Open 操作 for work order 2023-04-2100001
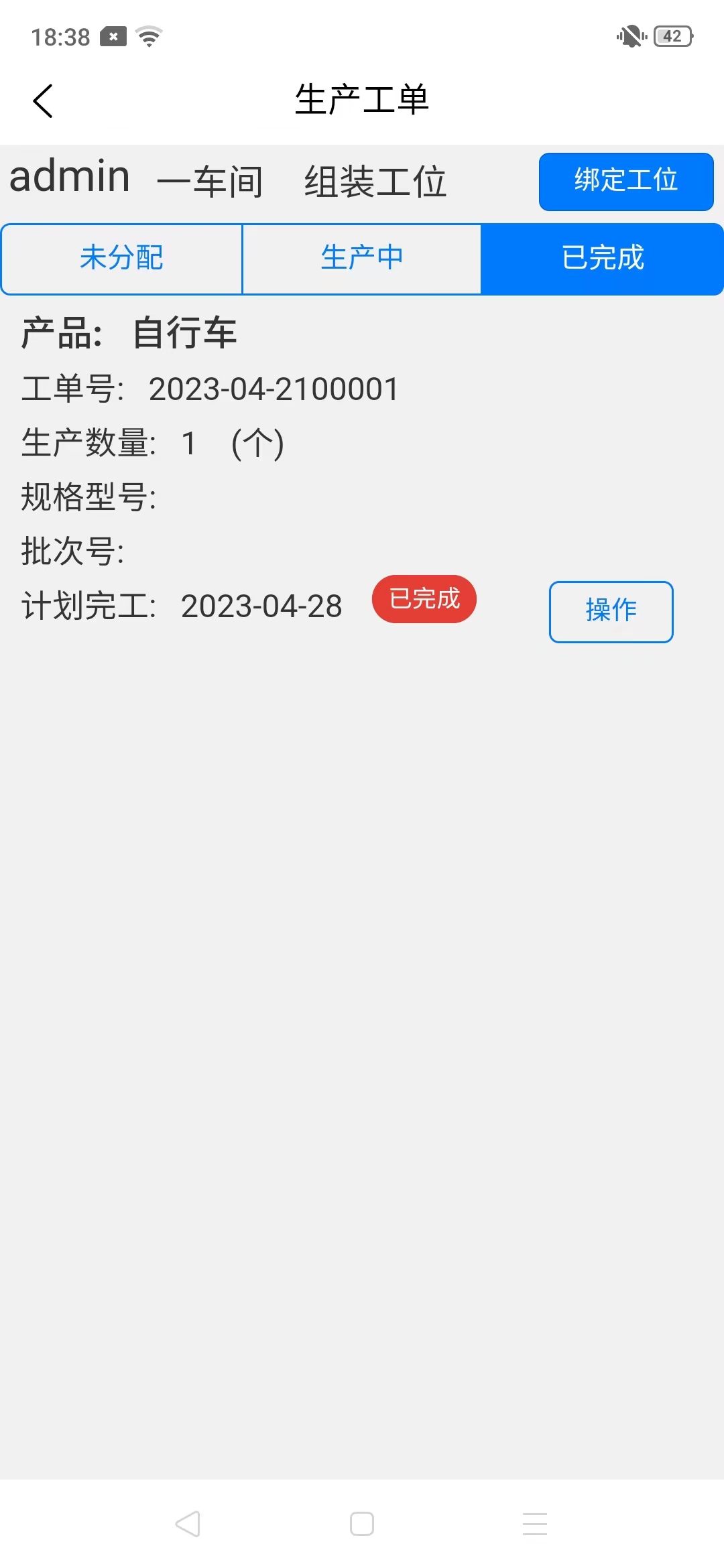 (611, 611)
